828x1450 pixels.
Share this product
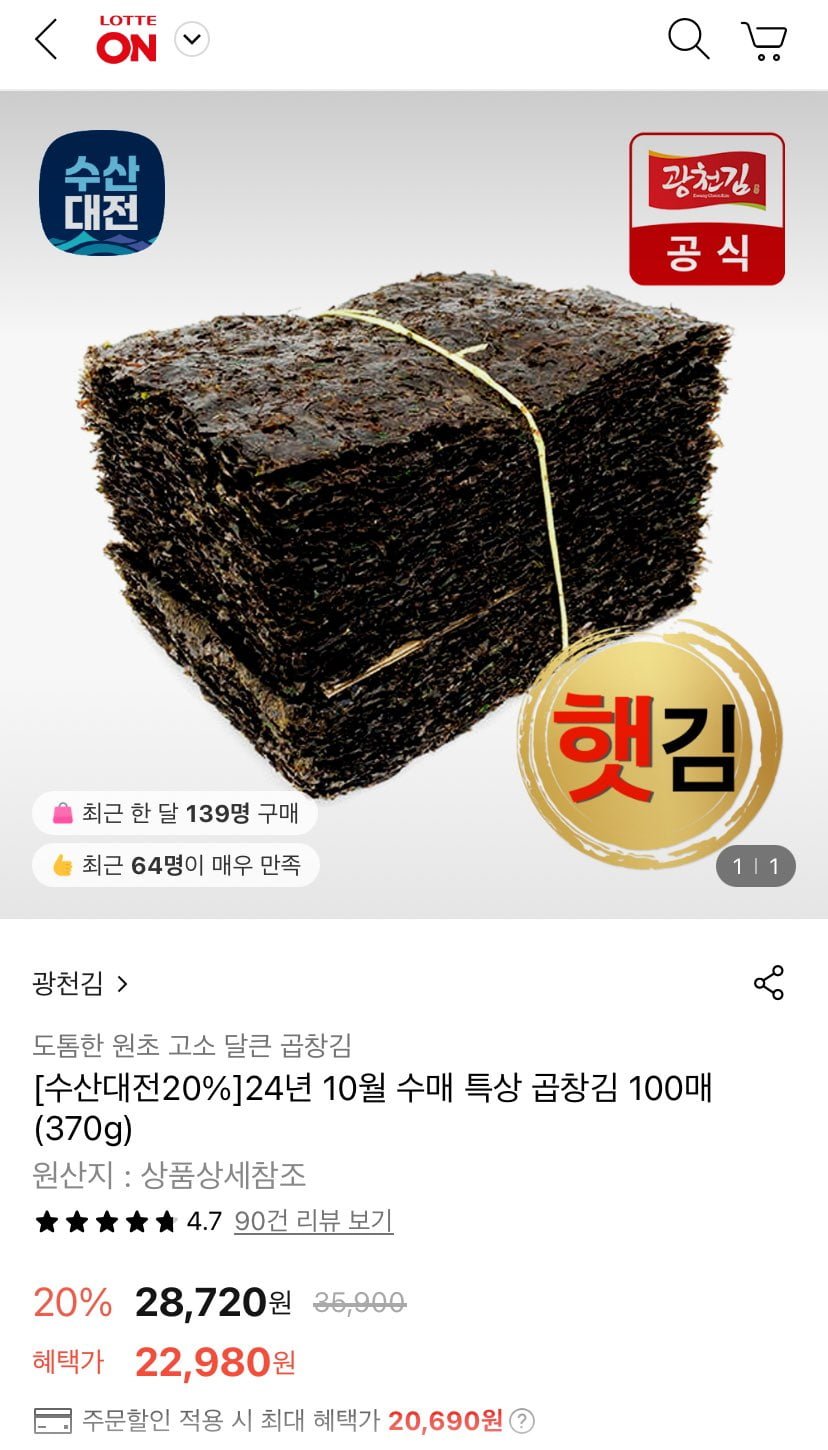[768, 983]
